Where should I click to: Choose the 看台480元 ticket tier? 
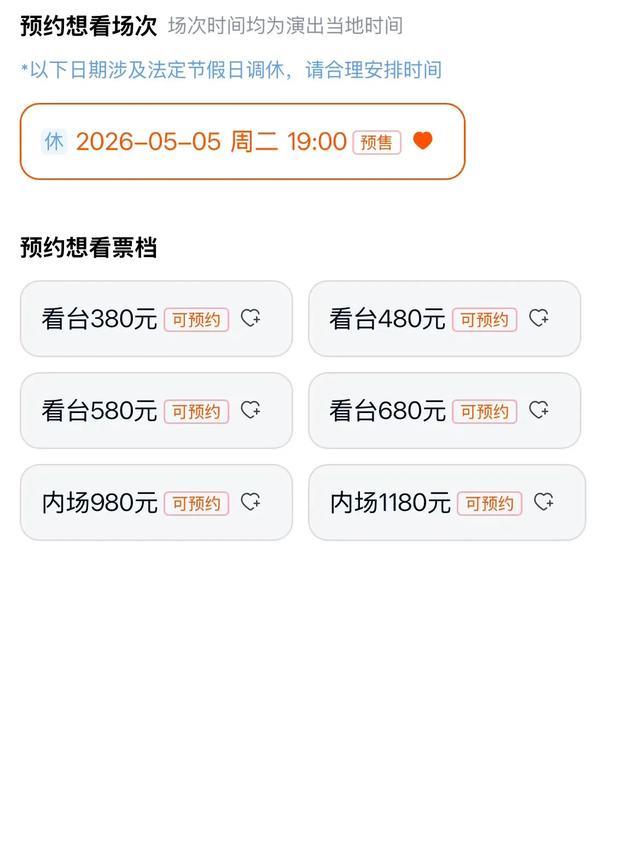click(443, 319)
